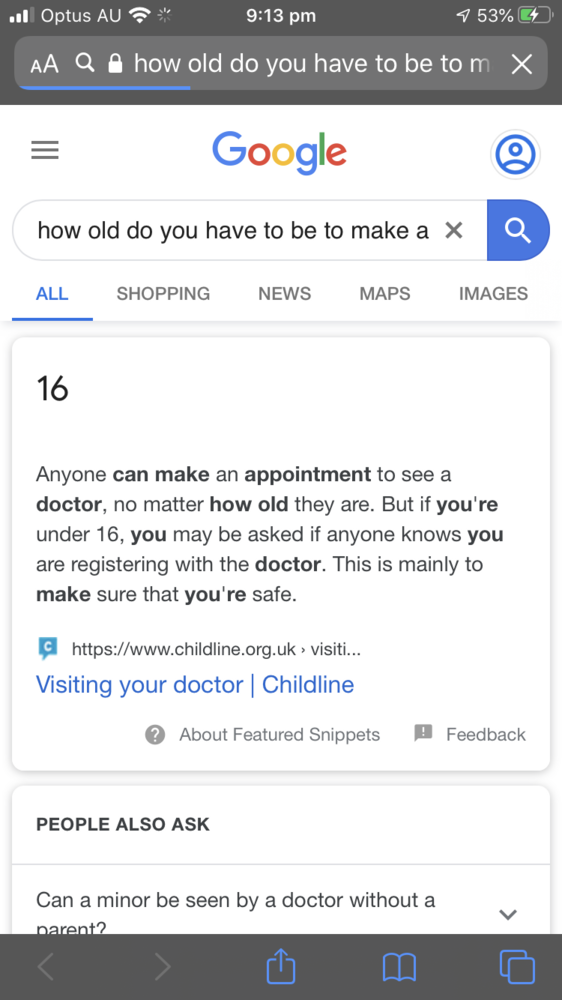
Task: Open Safari reader AA text options
Action: [x=44, y=63]
